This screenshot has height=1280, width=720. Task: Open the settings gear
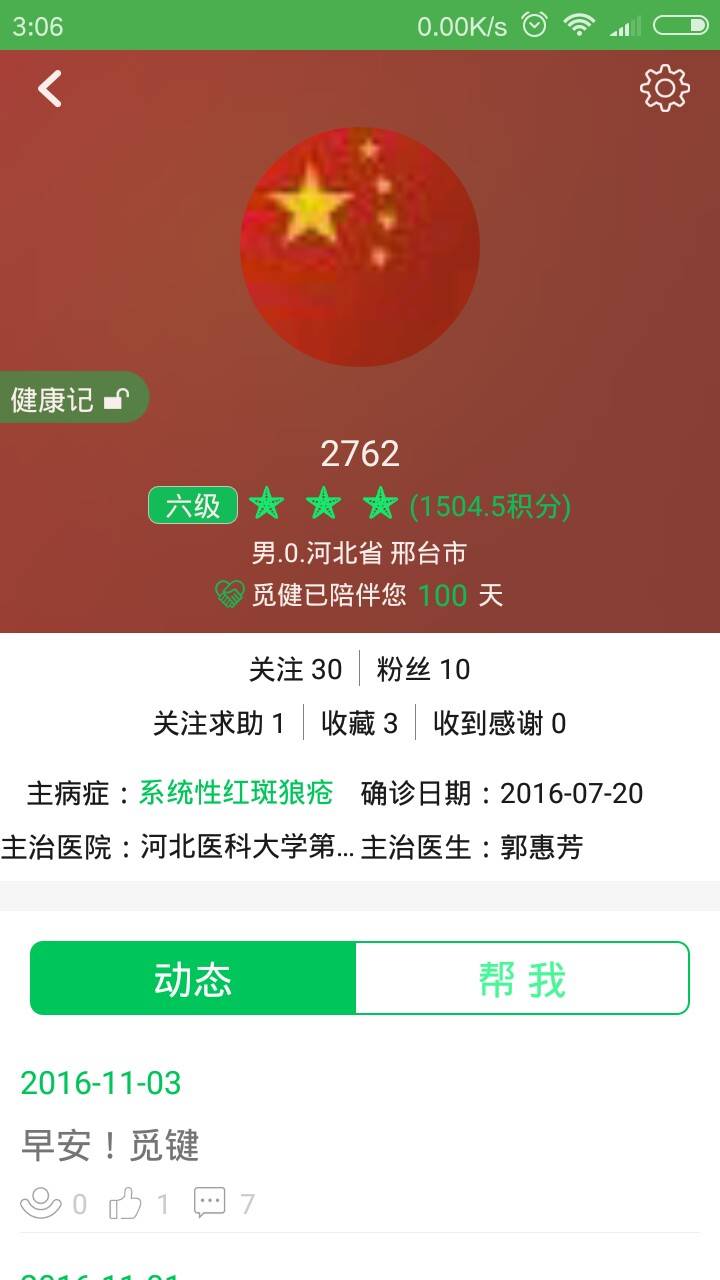(665, 89)
